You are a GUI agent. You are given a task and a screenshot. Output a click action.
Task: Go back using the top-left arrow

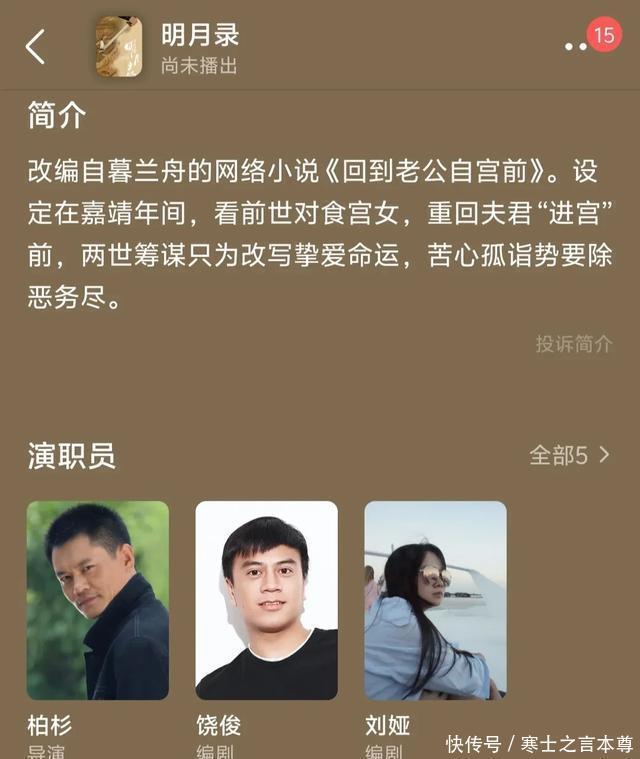point(35,46)
